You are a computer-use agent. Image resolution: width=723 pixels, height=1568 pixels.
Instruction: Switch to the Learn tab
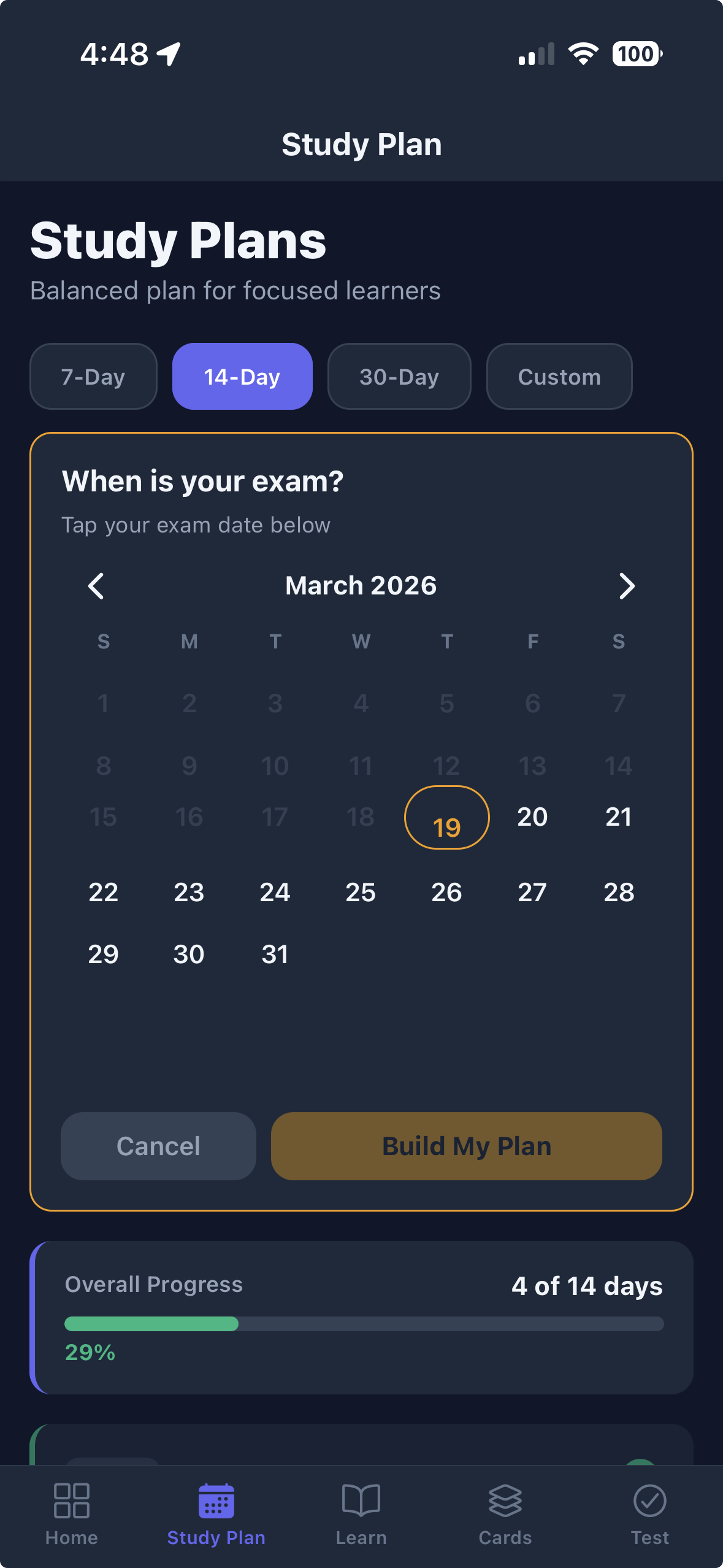361,1514
